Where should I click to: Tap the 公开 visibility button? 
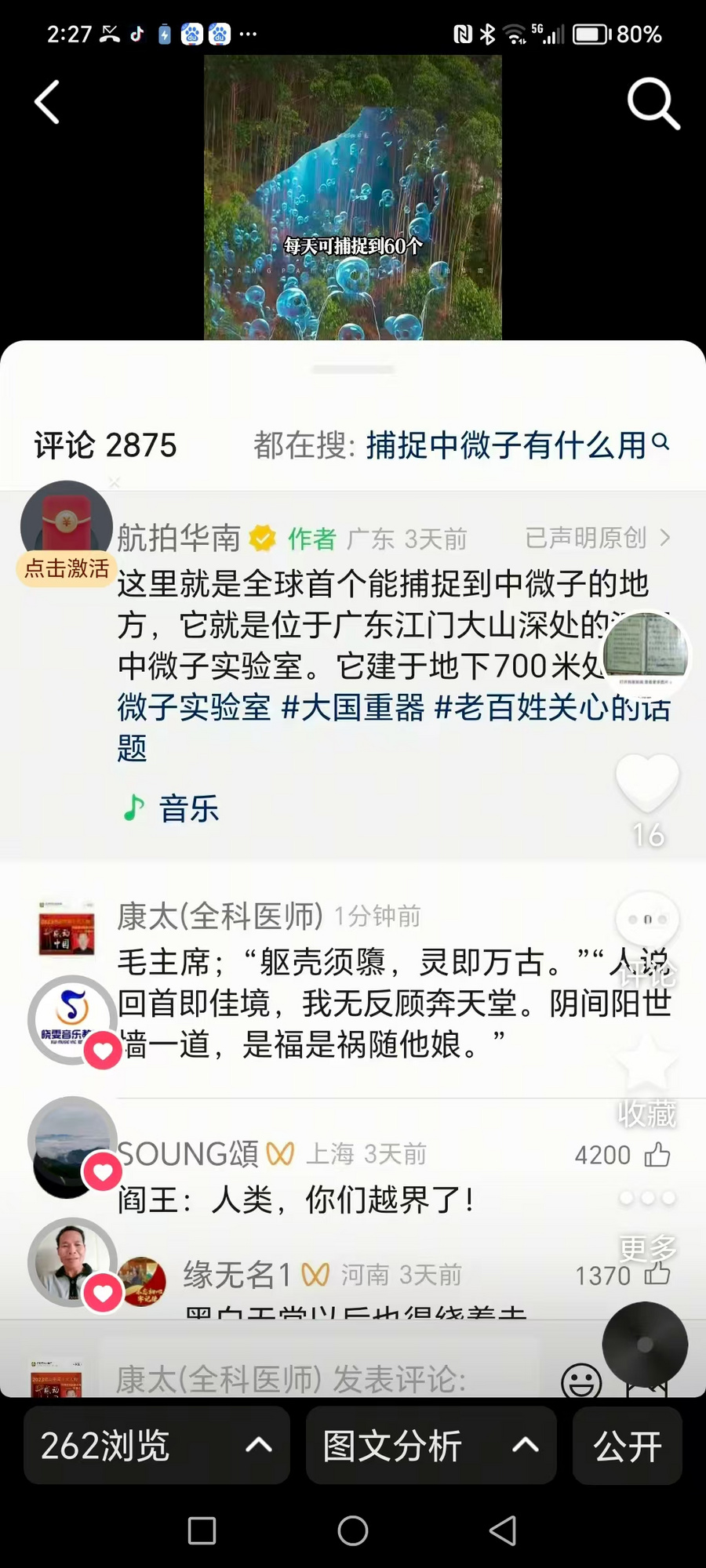[x=628, y=1445]
